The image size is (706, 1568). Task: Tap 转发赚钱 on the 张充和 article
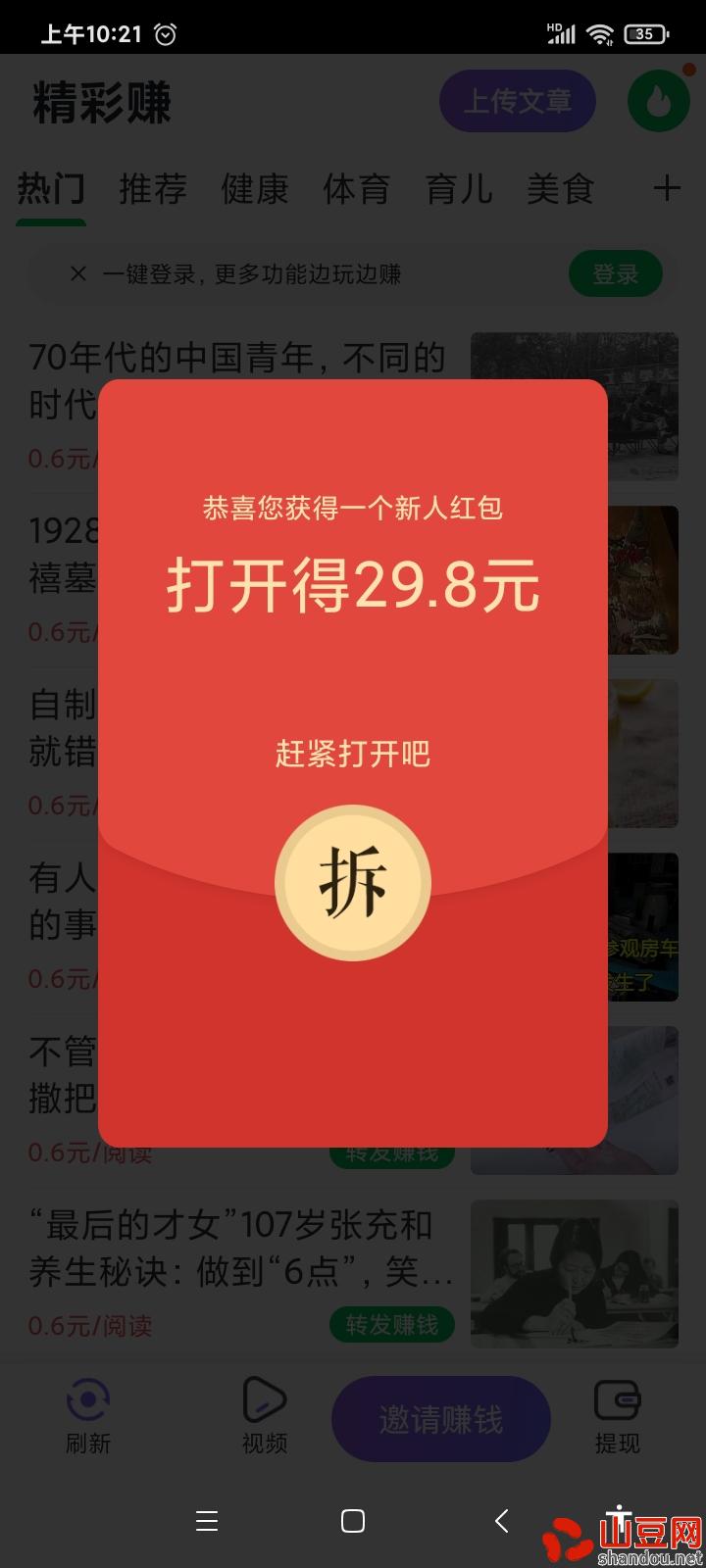[x=392, y=1325]
